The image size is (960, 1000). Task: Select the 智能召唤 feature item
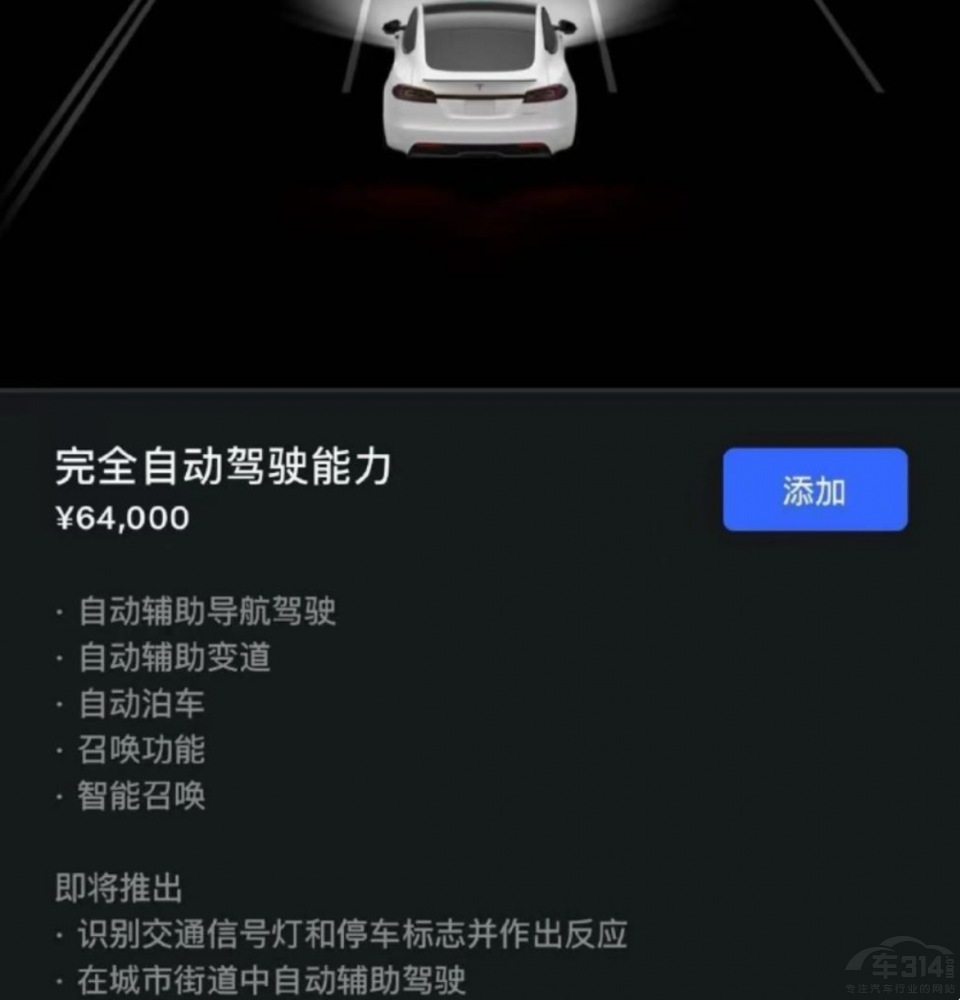tap(140, 795)
